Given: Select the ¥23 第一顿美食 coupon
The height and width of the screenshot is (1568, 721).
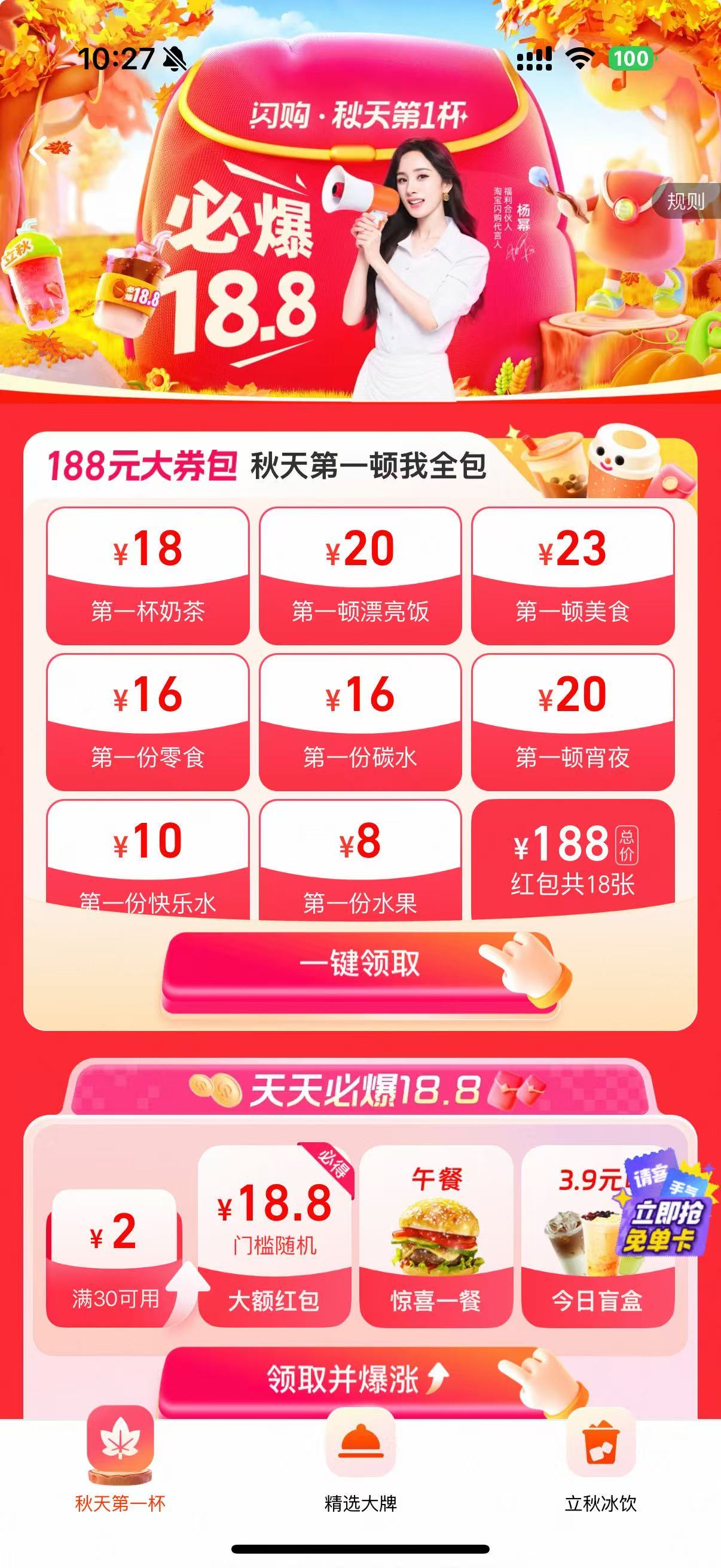Looking at the screenshot, I should (x=573, y=575).
